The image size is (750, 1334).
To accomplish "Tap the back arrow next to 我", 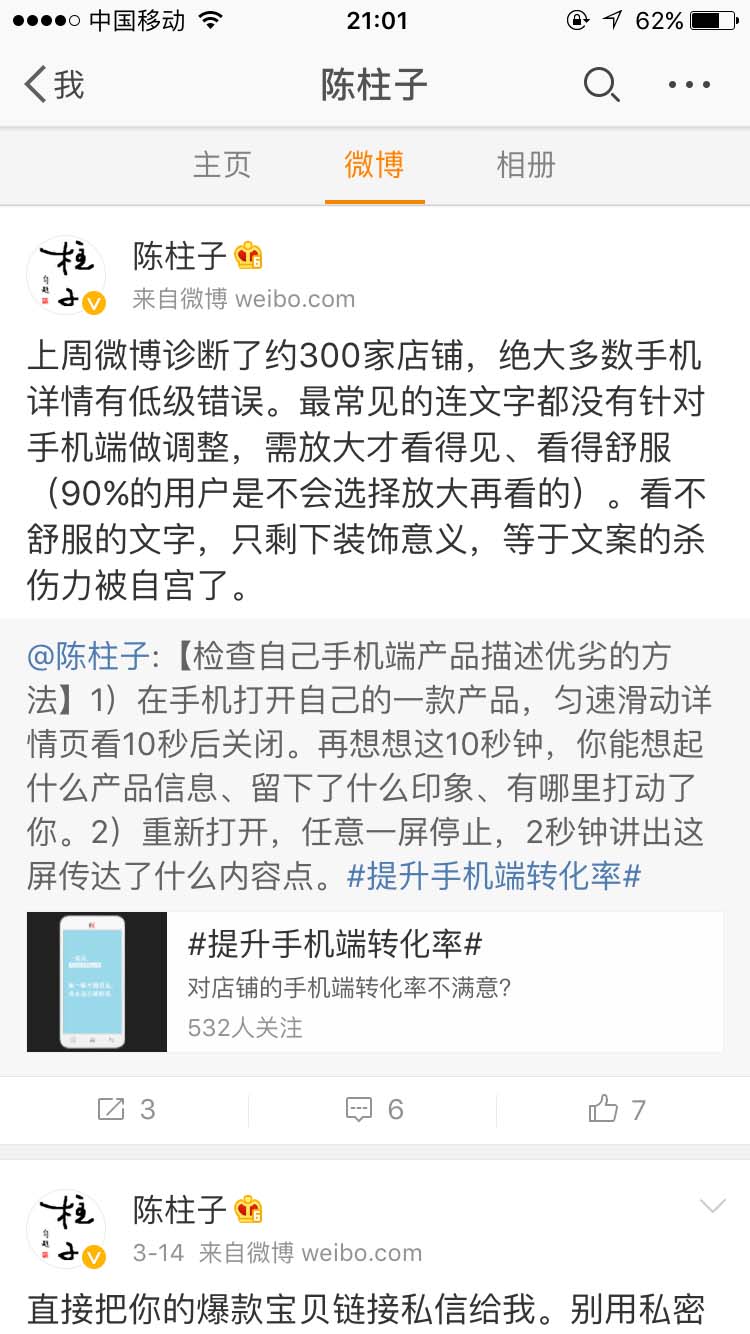I will 36,85.
